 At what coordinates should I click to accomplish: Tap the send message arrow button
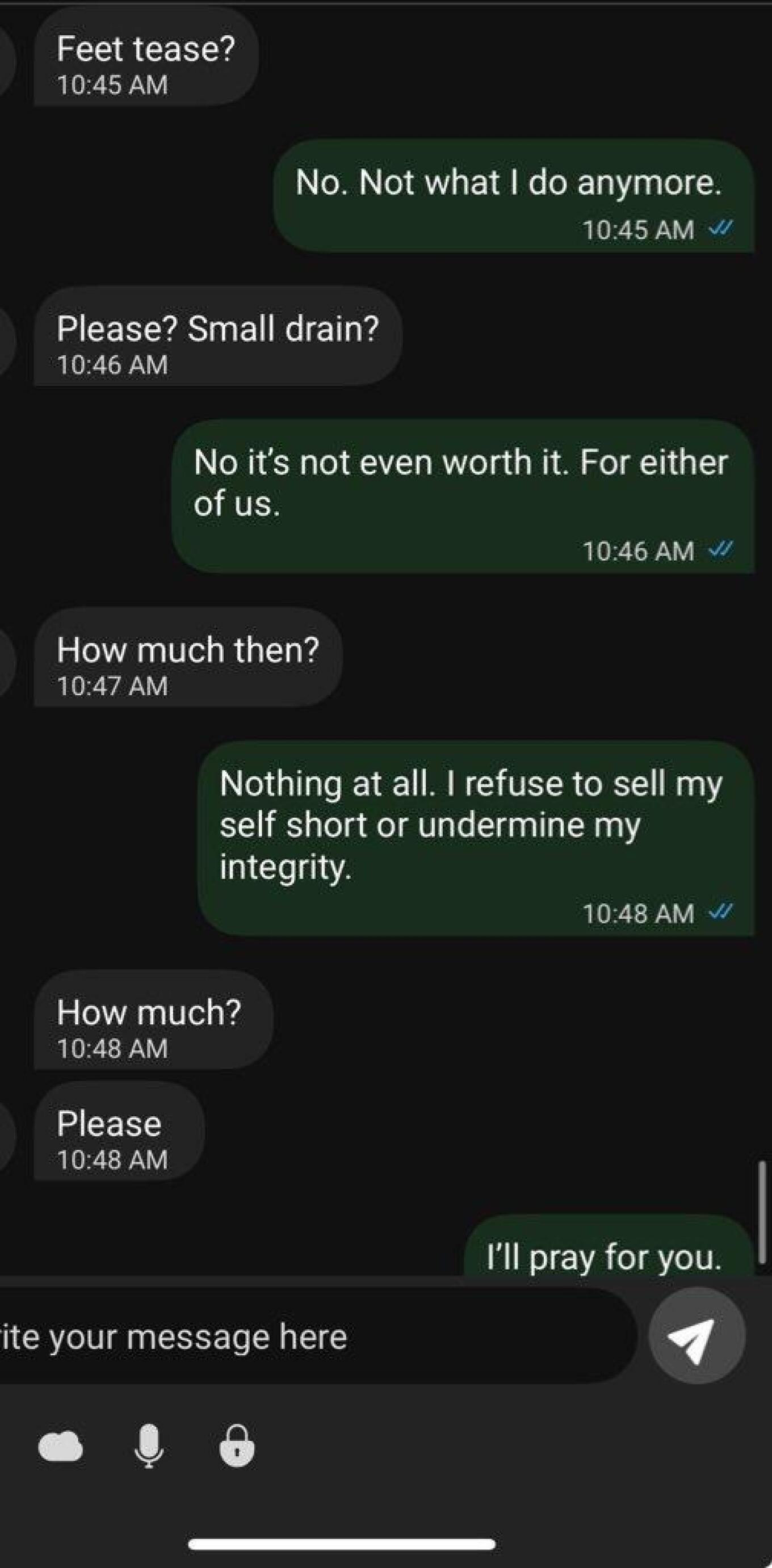click(x=697, y=1336)
